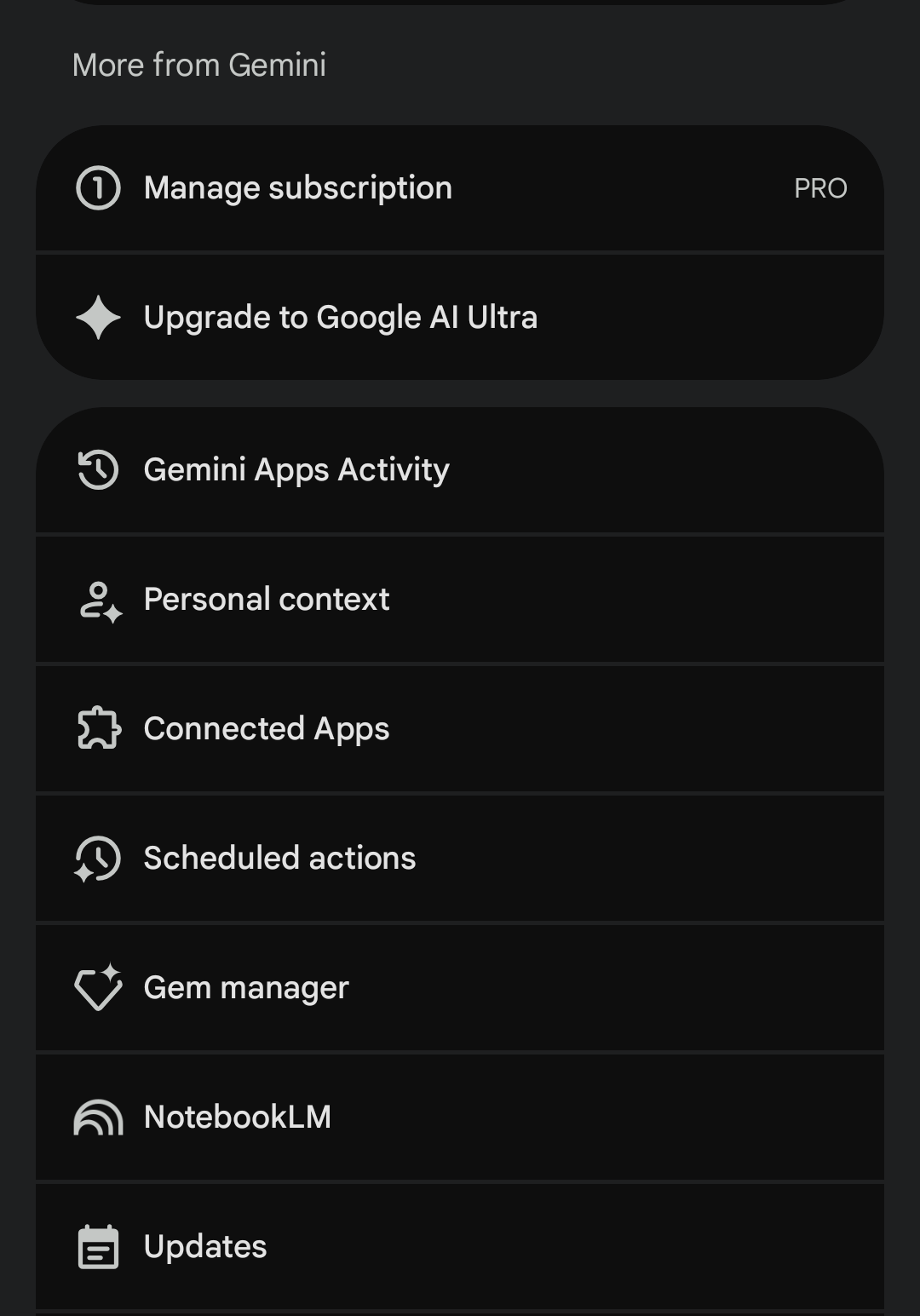Open Gemini Apps Activity

[x=460, y=470]
